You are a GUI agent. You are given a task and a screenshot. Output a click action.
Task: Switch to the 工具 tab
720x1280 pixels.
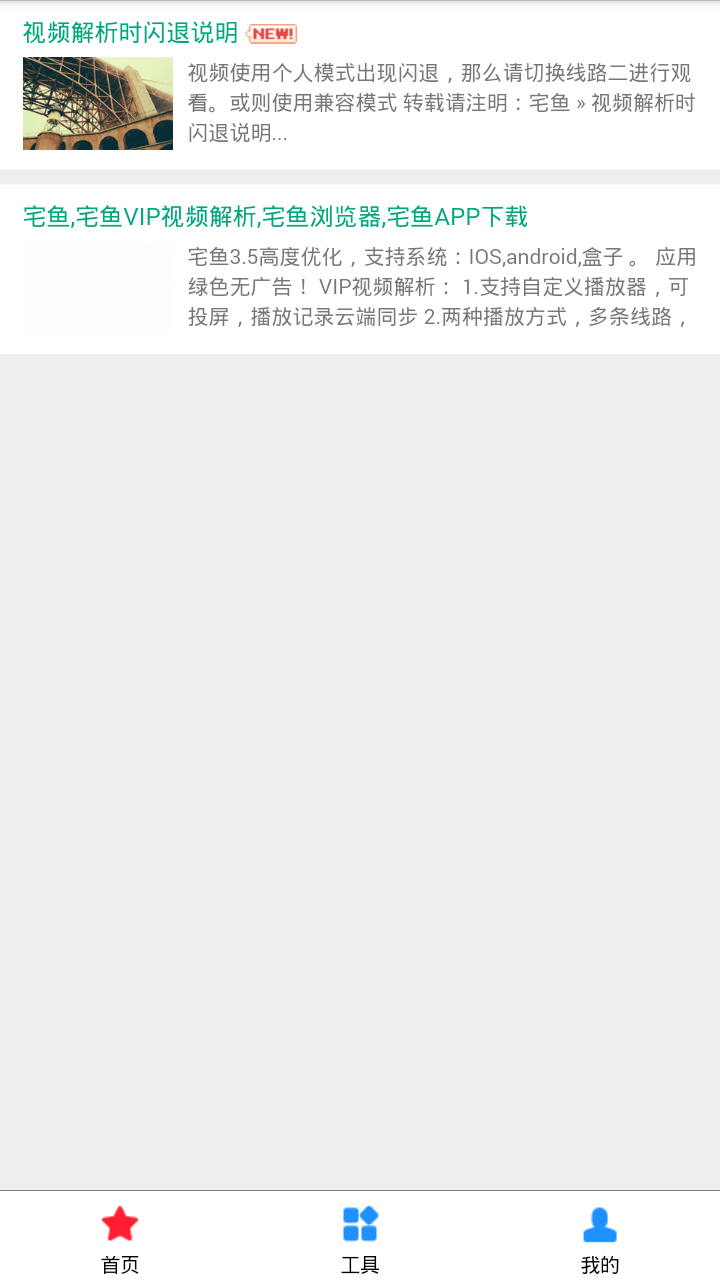[x=360, y=1238]
